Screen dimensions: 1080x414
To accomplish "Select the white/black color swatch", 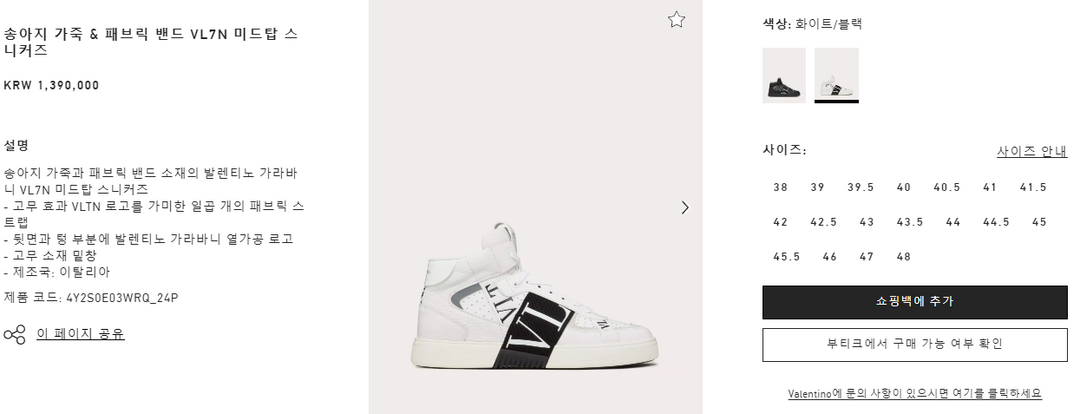I will [x=836, y=75].
